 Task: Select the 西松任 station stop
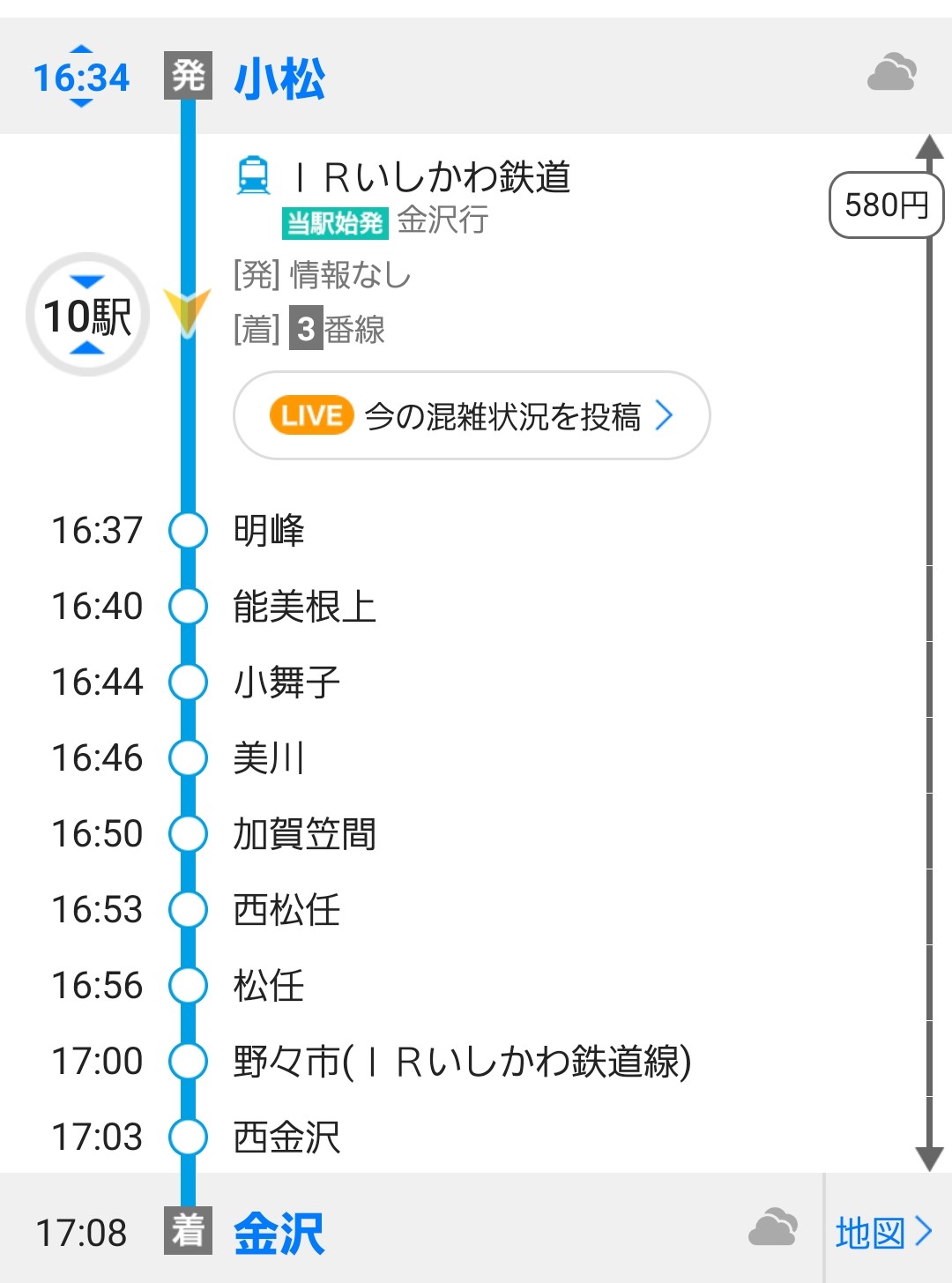[x=286, y=910]
